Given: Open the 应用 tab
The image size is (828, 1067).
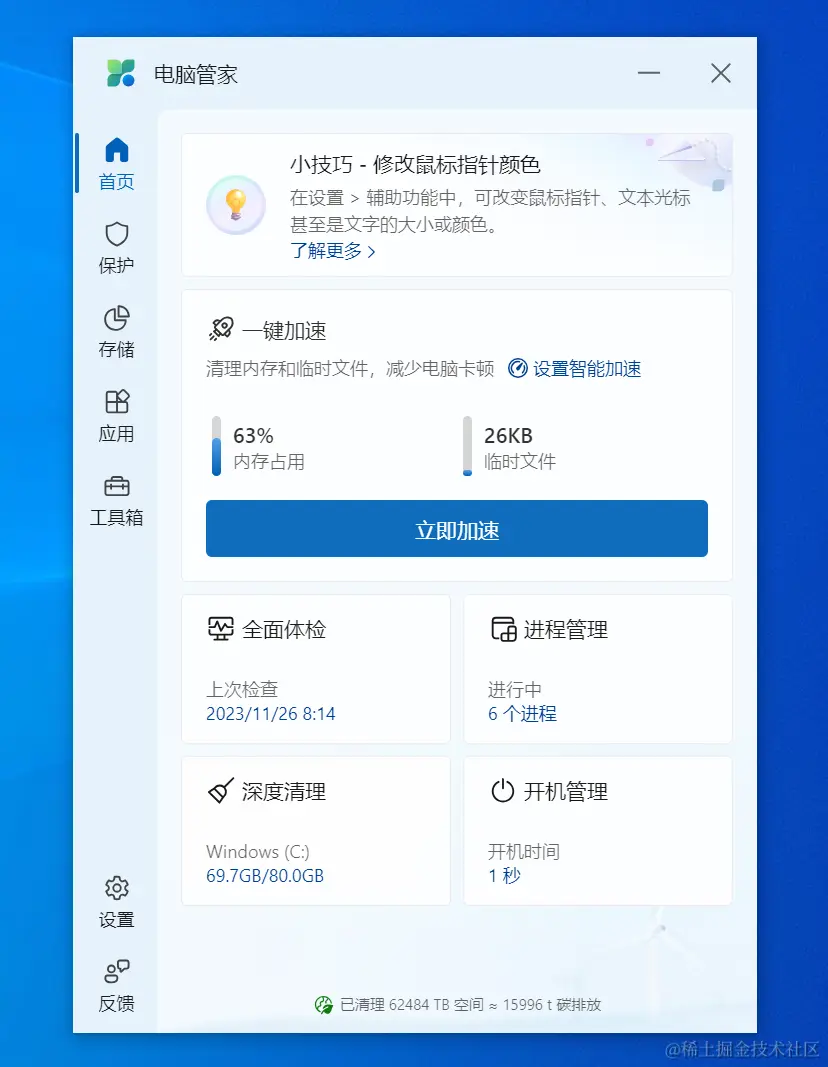Looking at the screenshot, I should click(117, 415).
